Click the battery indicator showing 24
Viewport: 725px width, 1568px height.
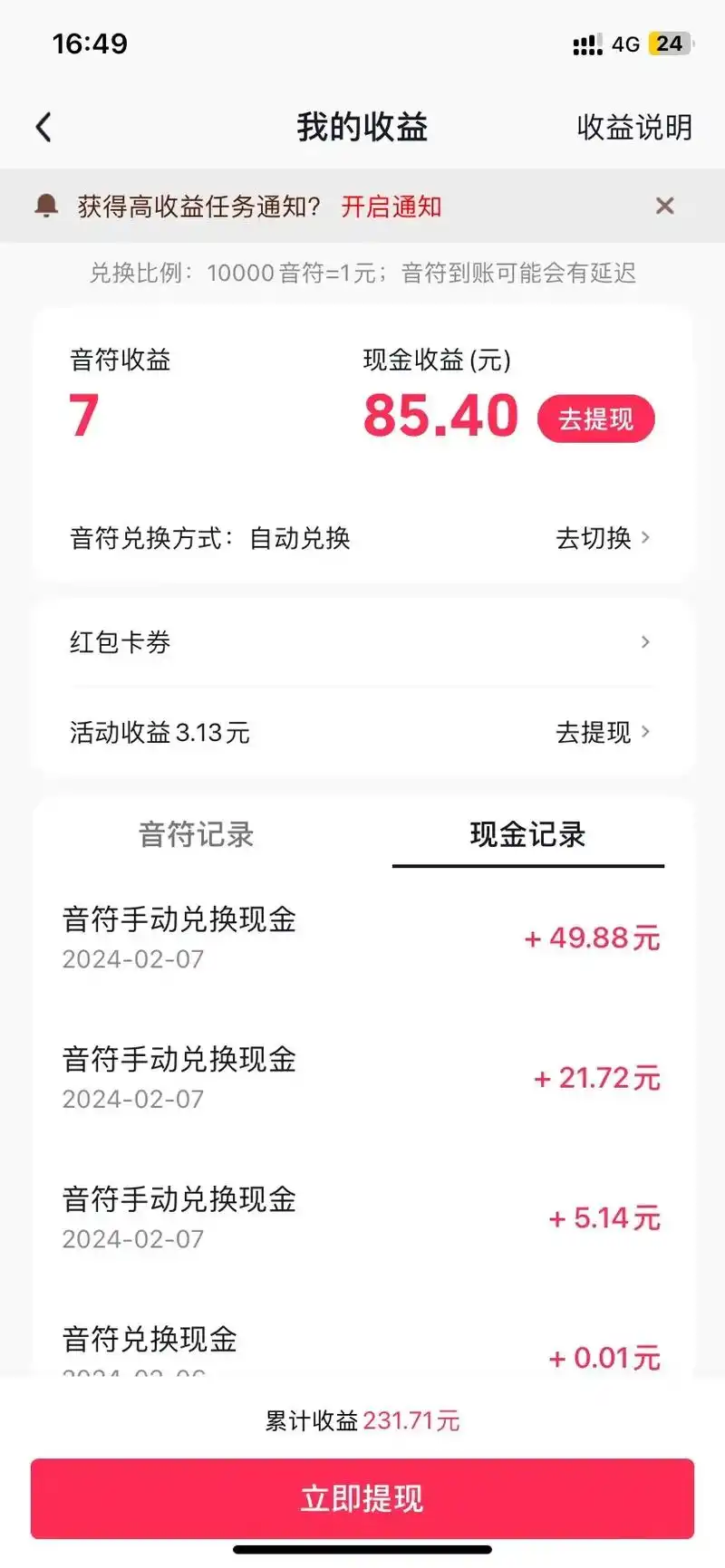point(668,43)
